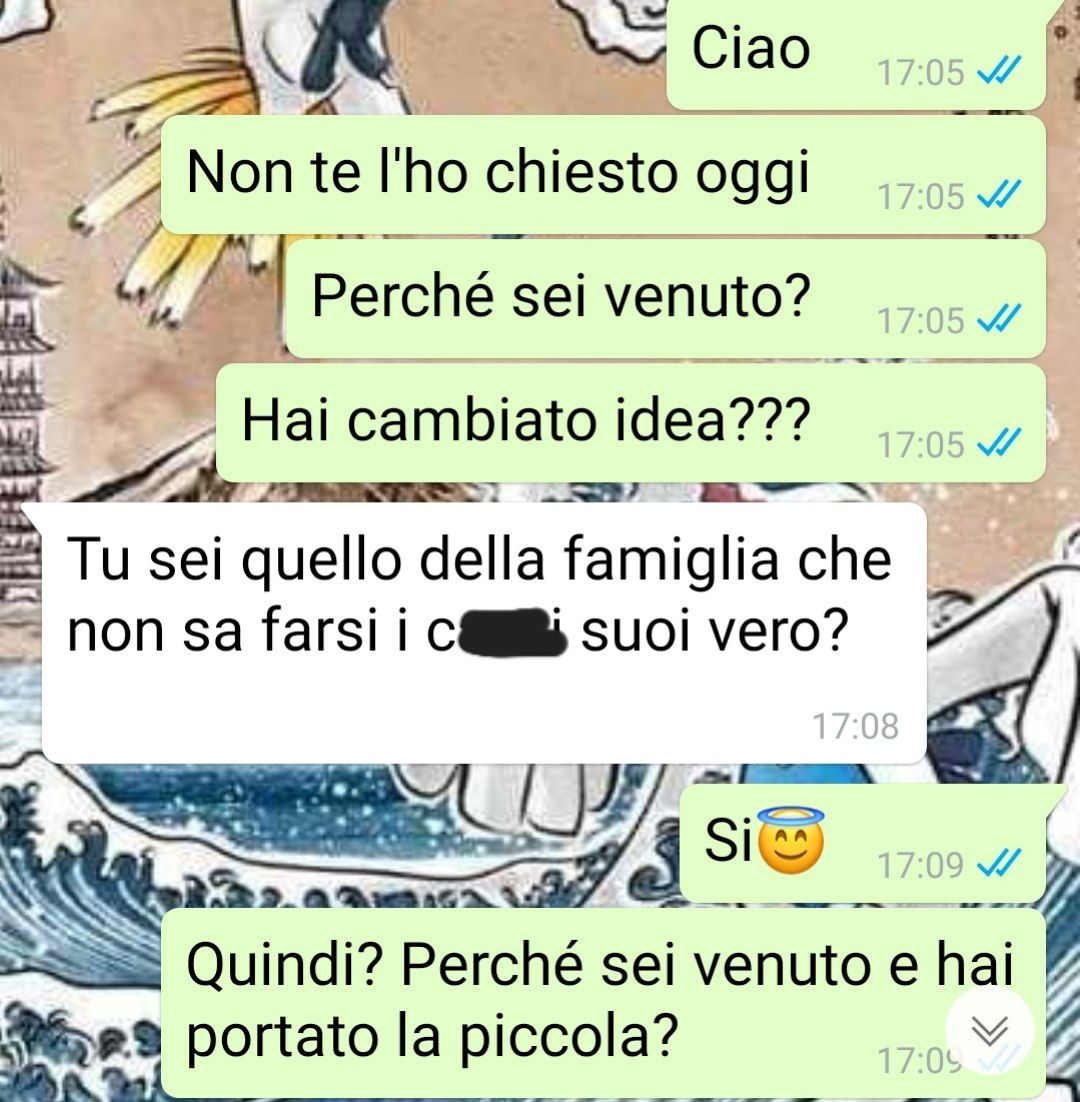Jump to the latest messages with the down arrow

click(x=989, y=1031)
